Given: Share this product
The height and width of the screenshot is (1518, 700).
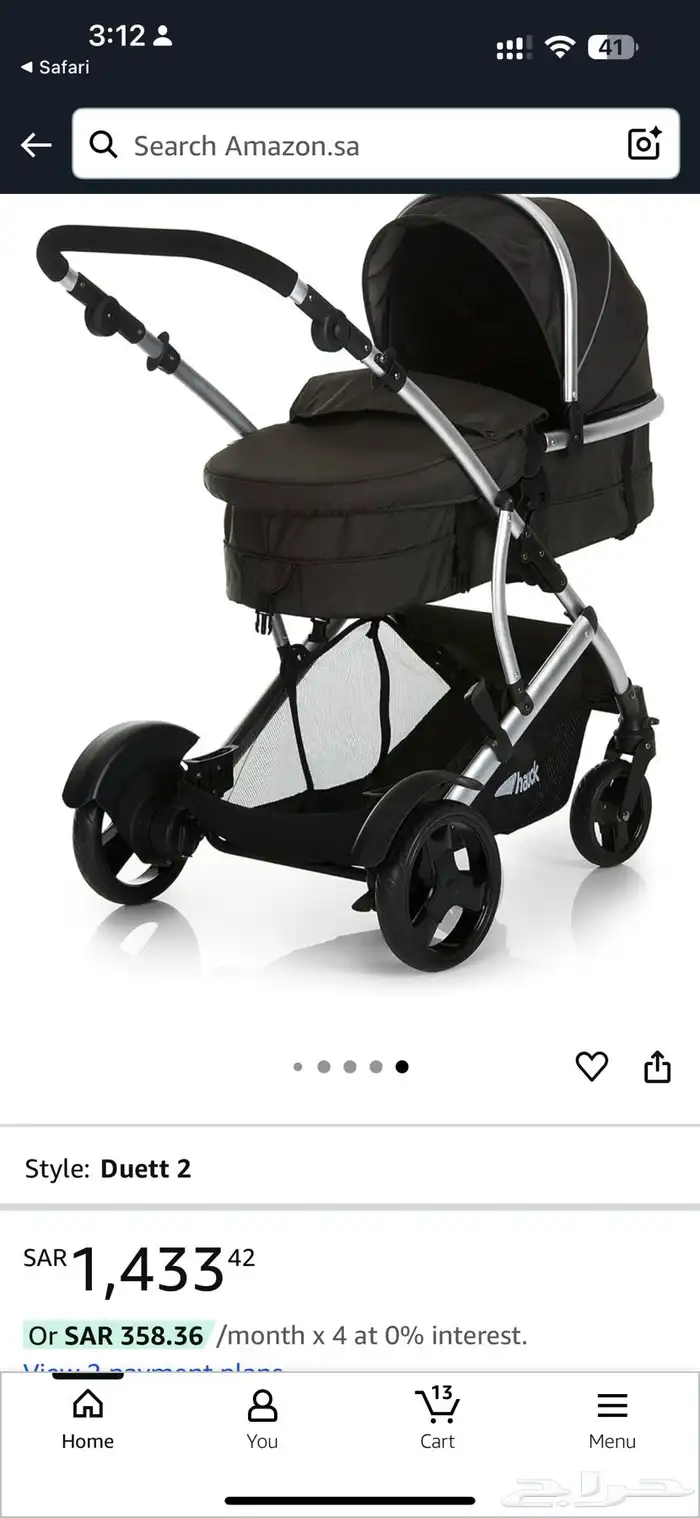Looking at the screenshot, I should pyautogui.click(x=657, y=1067).
